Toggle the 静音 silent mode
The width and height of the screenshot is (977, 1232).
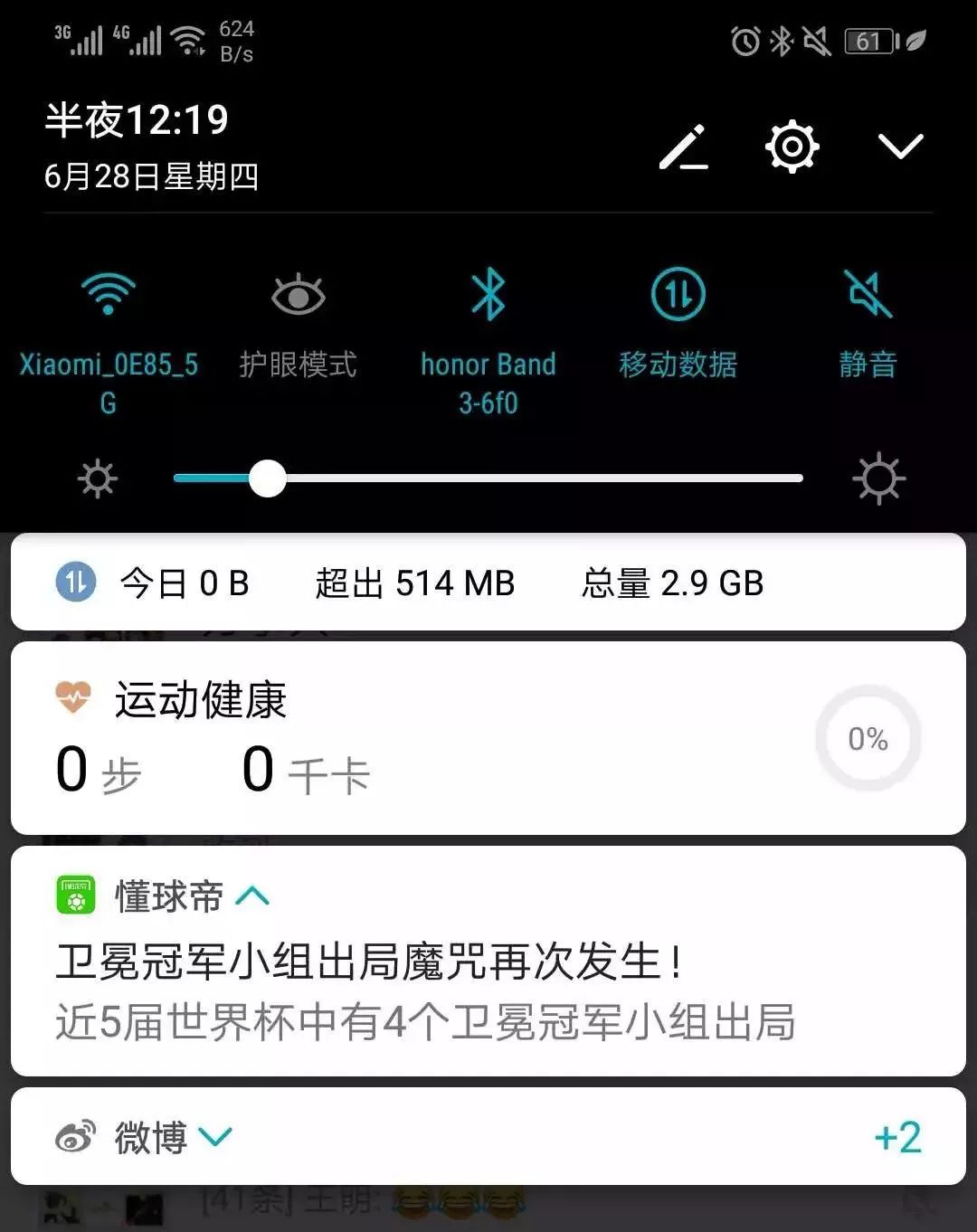pyautogui.click(x=868, y=295)
